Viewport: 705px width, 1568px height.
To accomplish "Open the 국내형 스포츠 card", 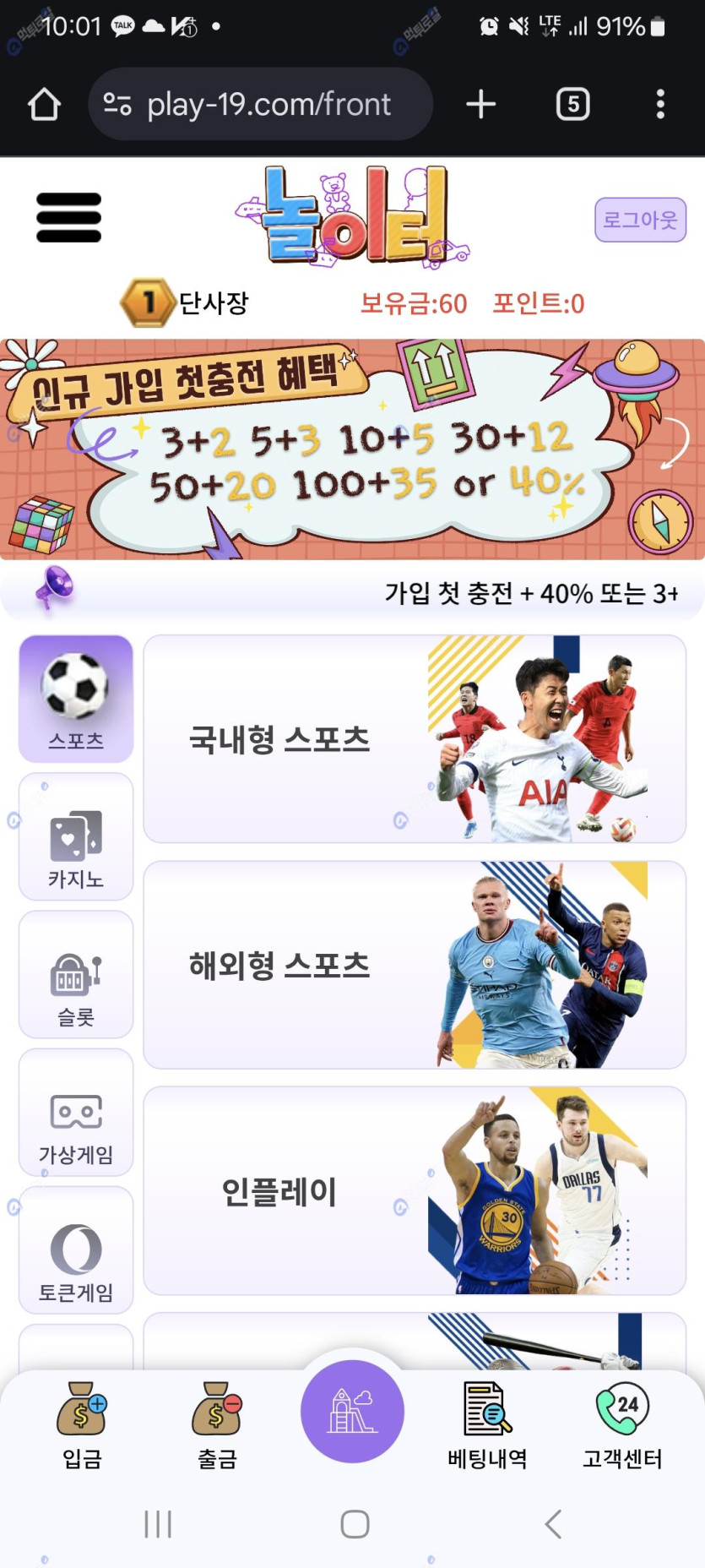I will click(x=414, y=739).
